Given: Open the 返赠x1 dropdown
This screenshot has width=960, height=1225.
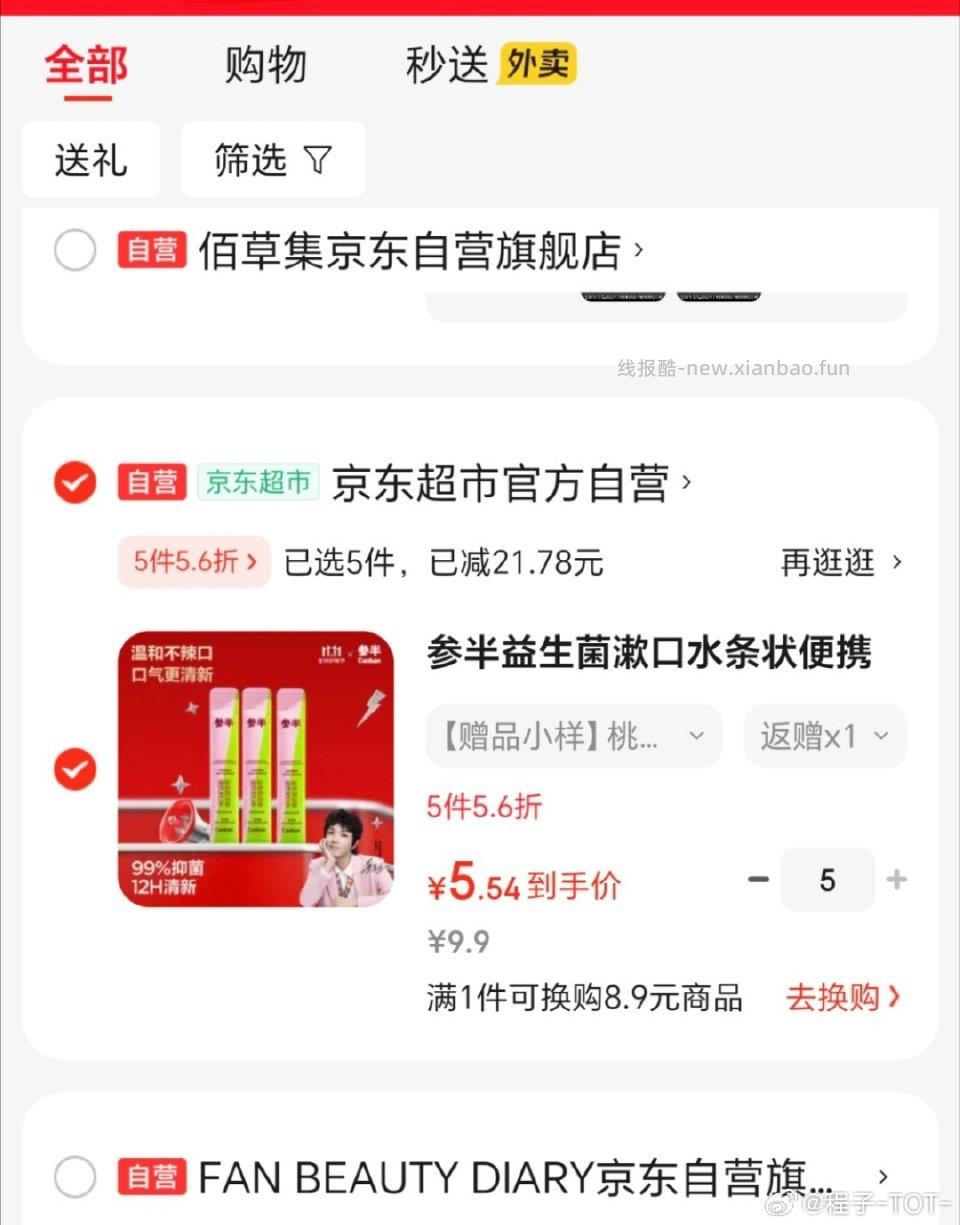Looking at the screenshot, I should (x=824, y=736).
